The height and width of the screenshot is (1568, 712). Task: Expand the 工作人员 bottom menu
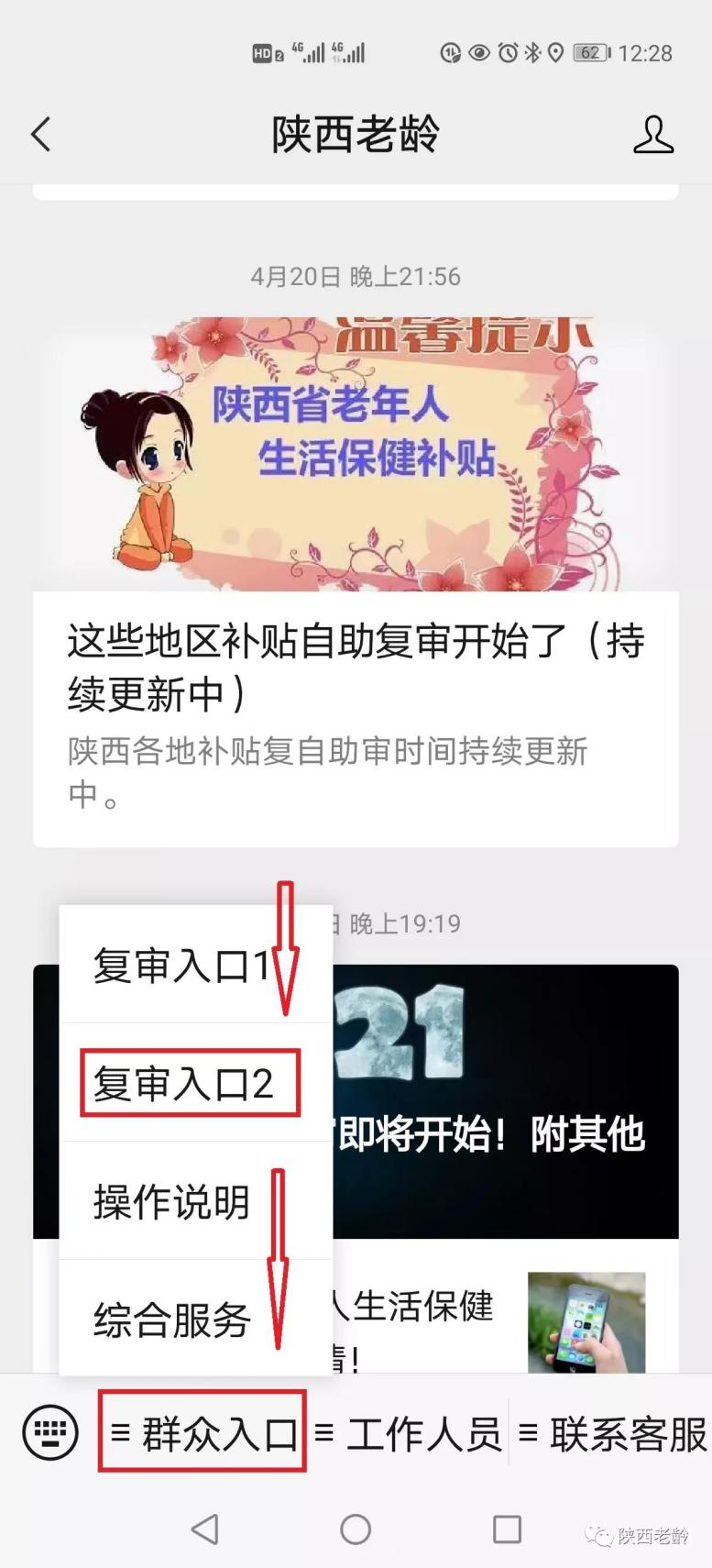pos(409,1433)
